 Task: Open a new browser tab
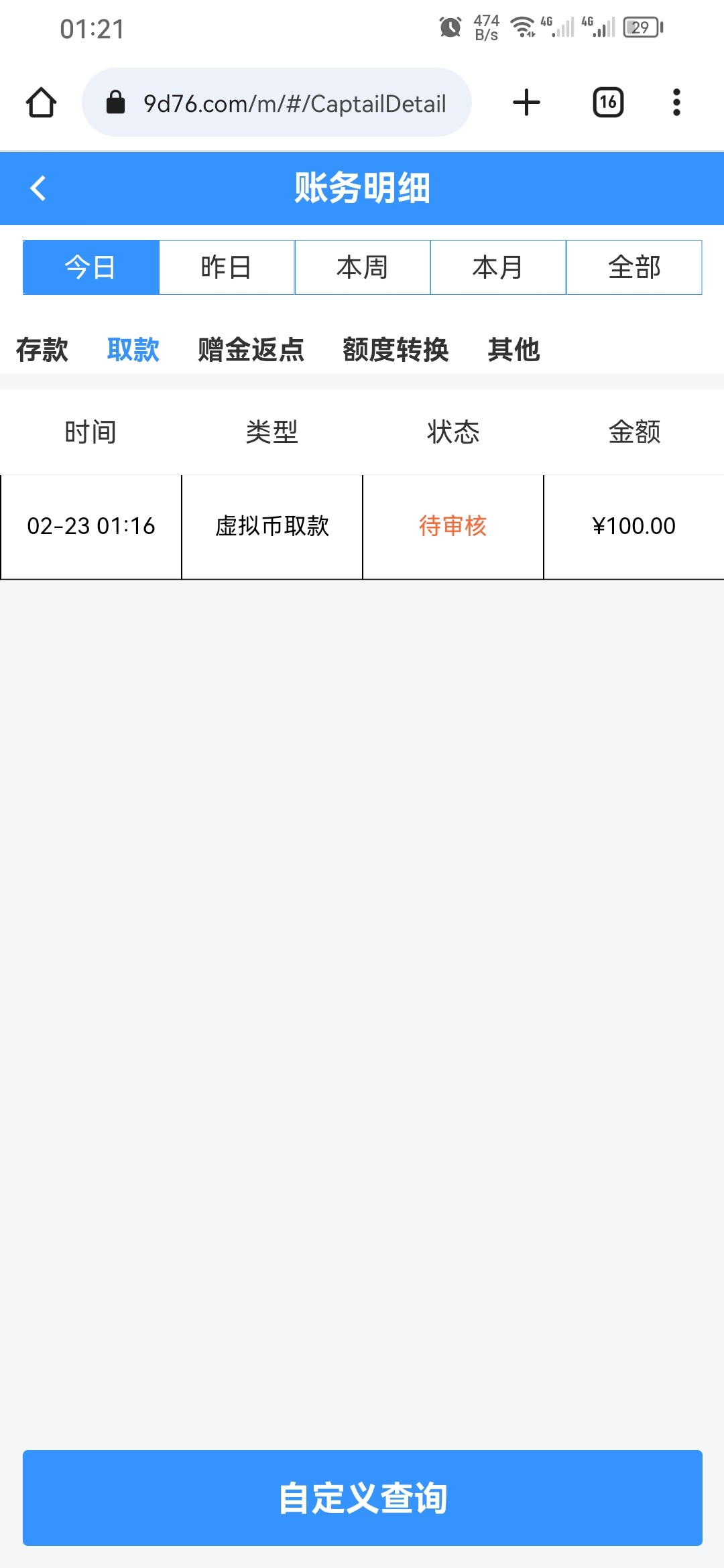point(526,103)
